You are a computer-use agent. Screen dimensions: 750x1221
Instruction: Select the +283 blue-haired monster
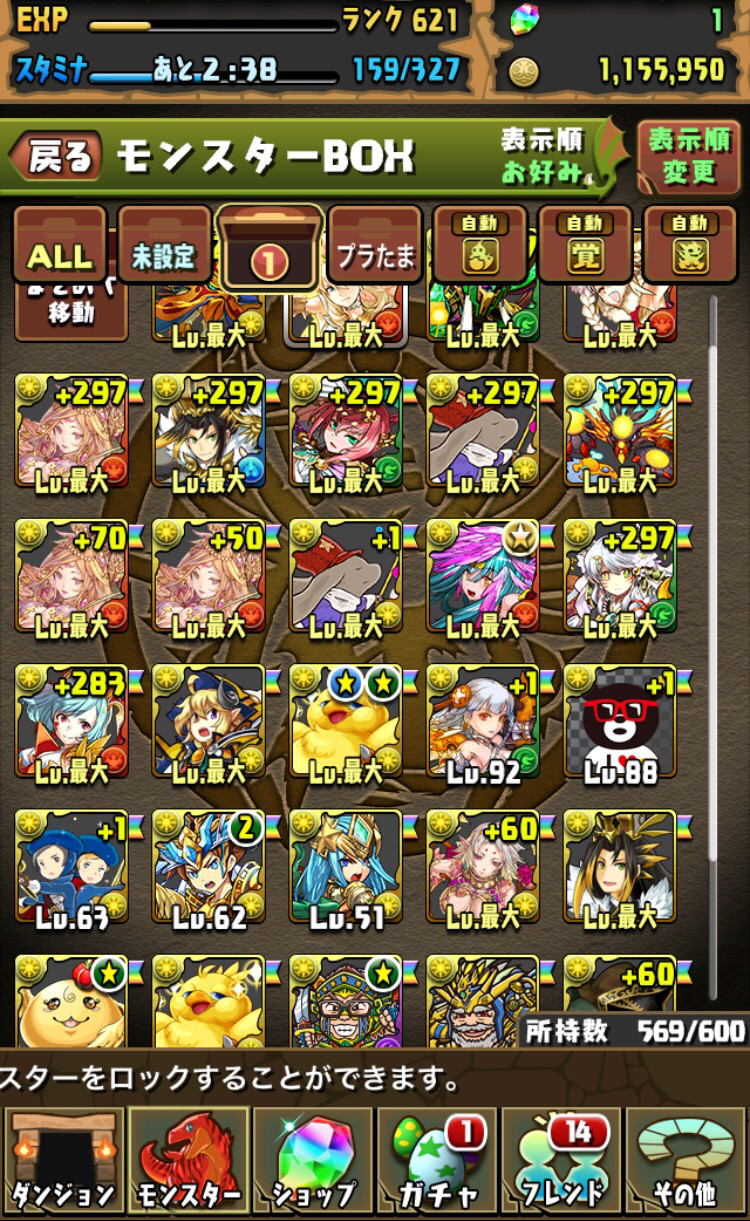pyautogui.click(x=72, y=722)
